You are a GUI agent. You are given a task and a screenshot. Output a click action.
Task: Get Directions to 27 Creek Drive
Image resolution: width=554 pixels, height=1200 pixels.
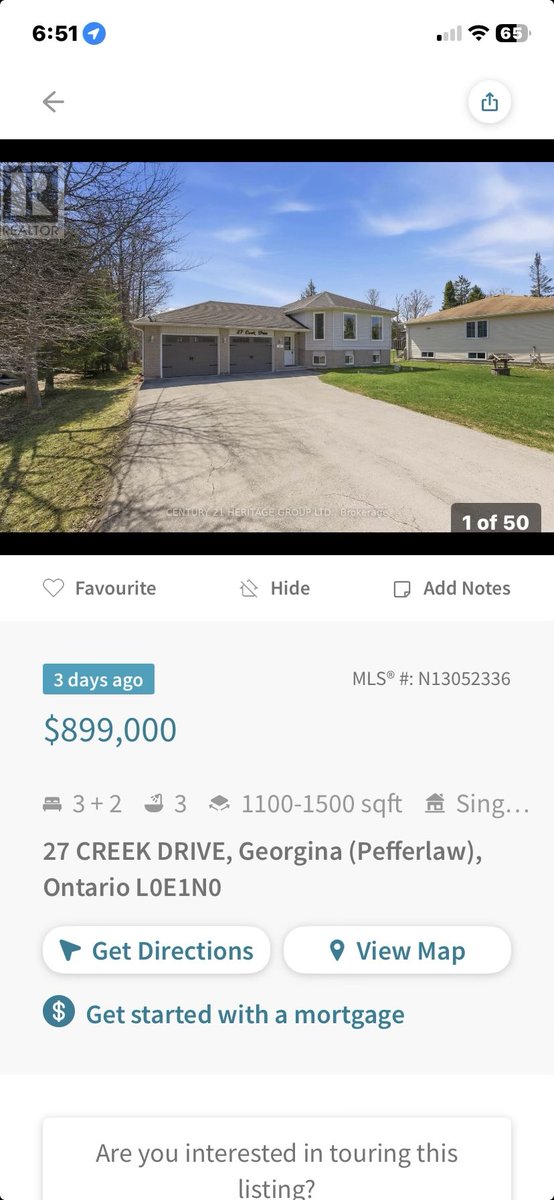tap(156, 950)
